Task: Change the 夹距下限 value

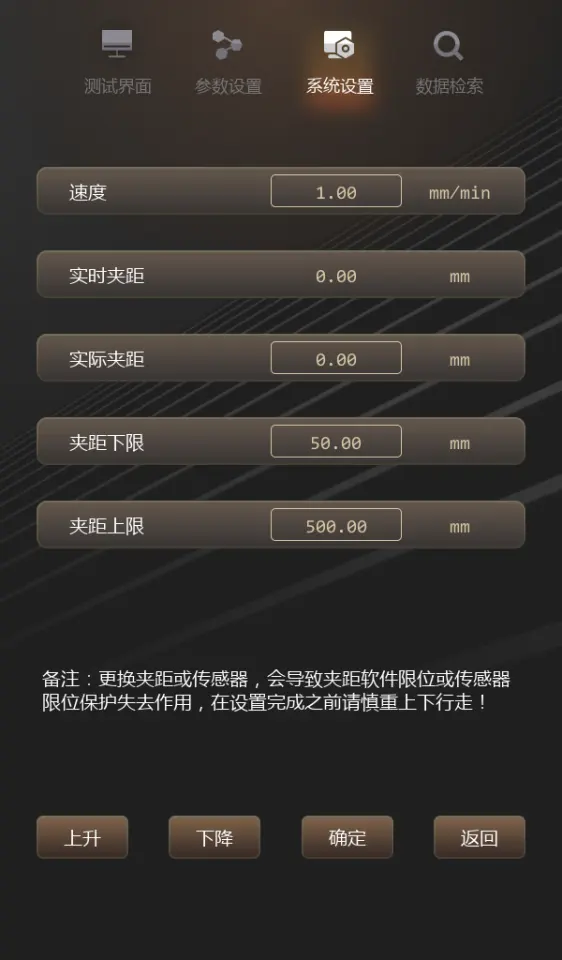Action: click(x=336, y=441)
